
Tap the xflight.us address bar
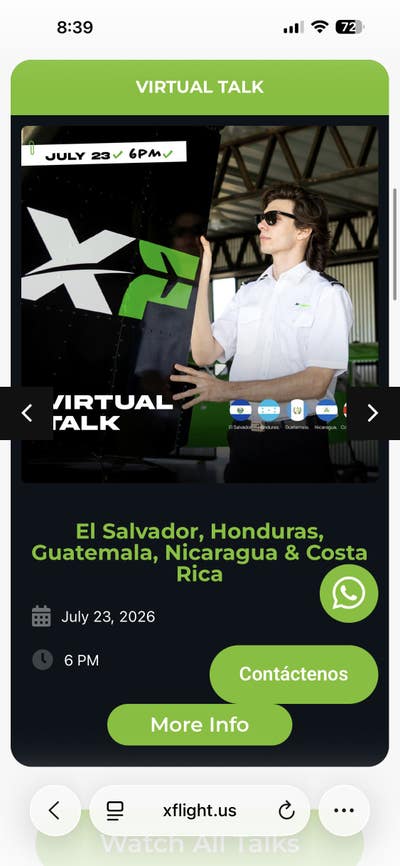click(199, 811)
